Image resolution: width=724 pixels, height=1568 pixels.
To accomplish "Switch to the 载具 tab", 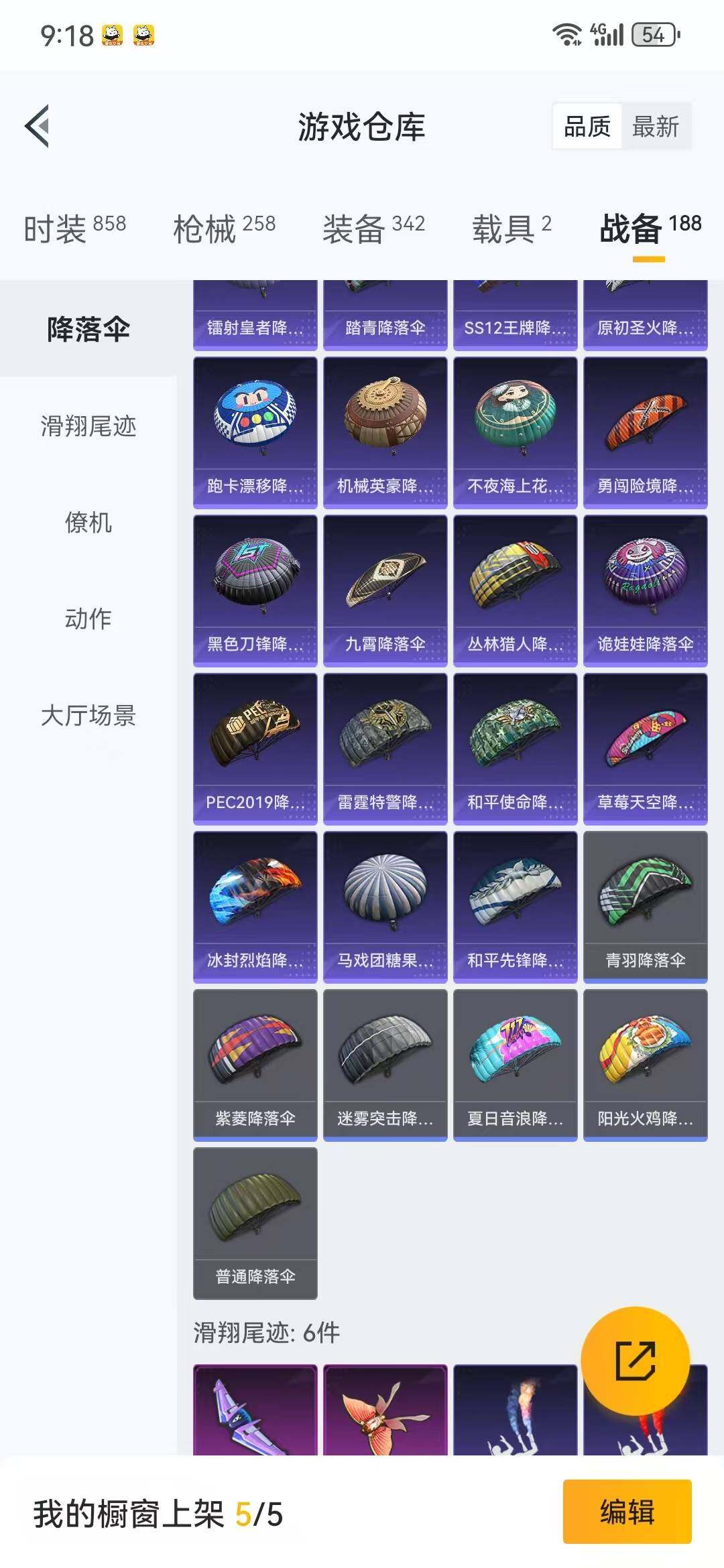I will (x=511, y=228).
